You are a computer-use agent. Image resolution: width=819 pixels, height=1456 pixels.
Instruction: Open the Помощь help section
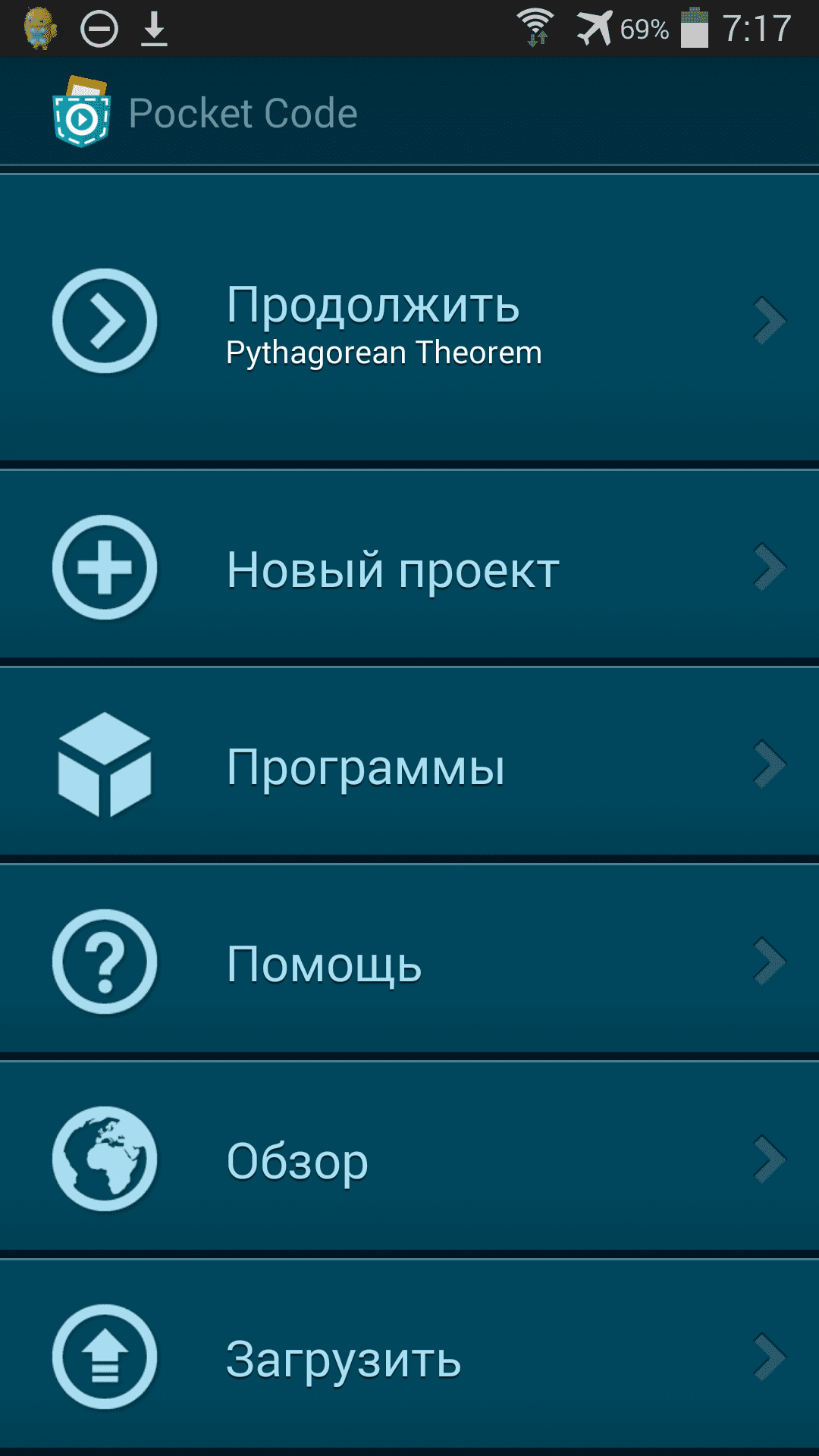click(409, 962)
